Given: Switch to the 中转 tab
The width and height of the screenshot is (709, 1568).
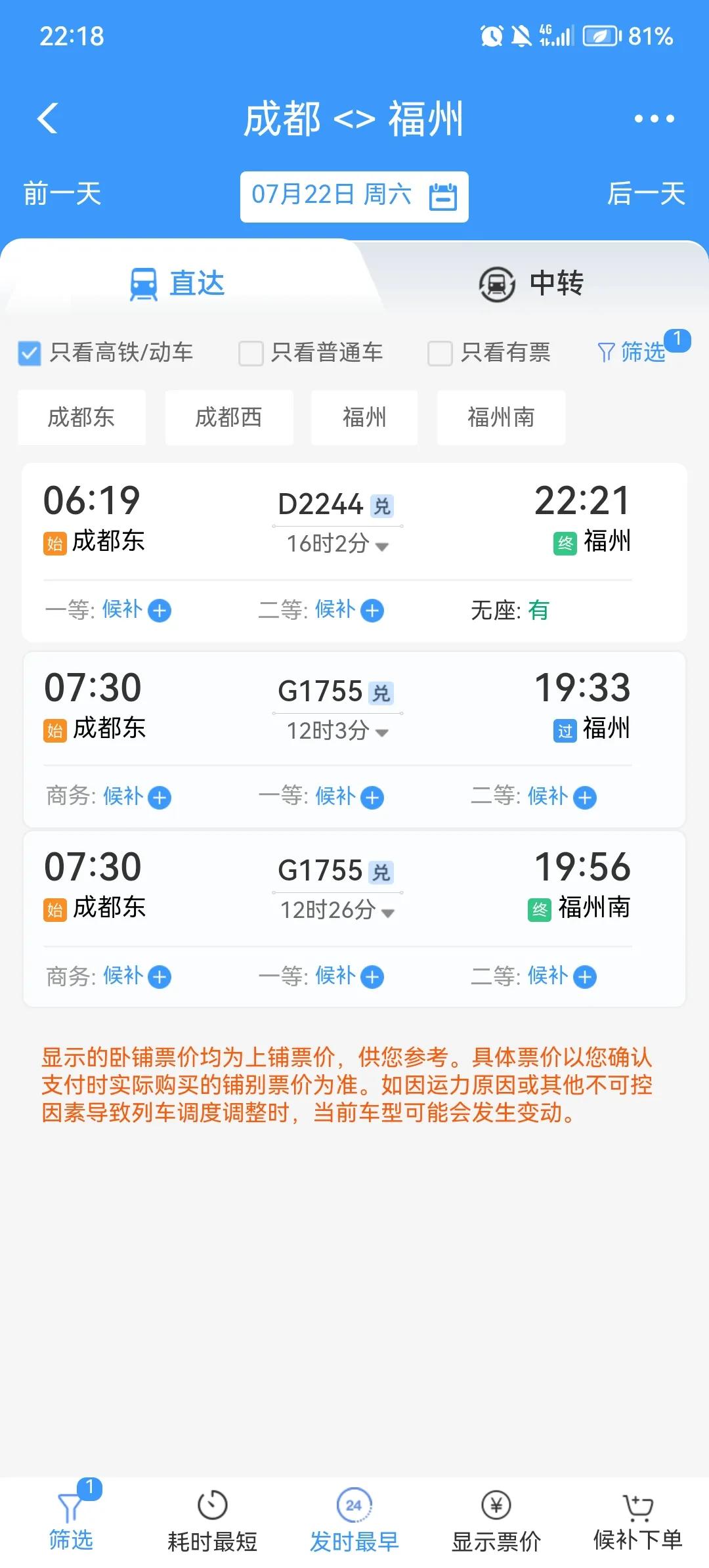Looking at the screenshot, I should [533, 284].
